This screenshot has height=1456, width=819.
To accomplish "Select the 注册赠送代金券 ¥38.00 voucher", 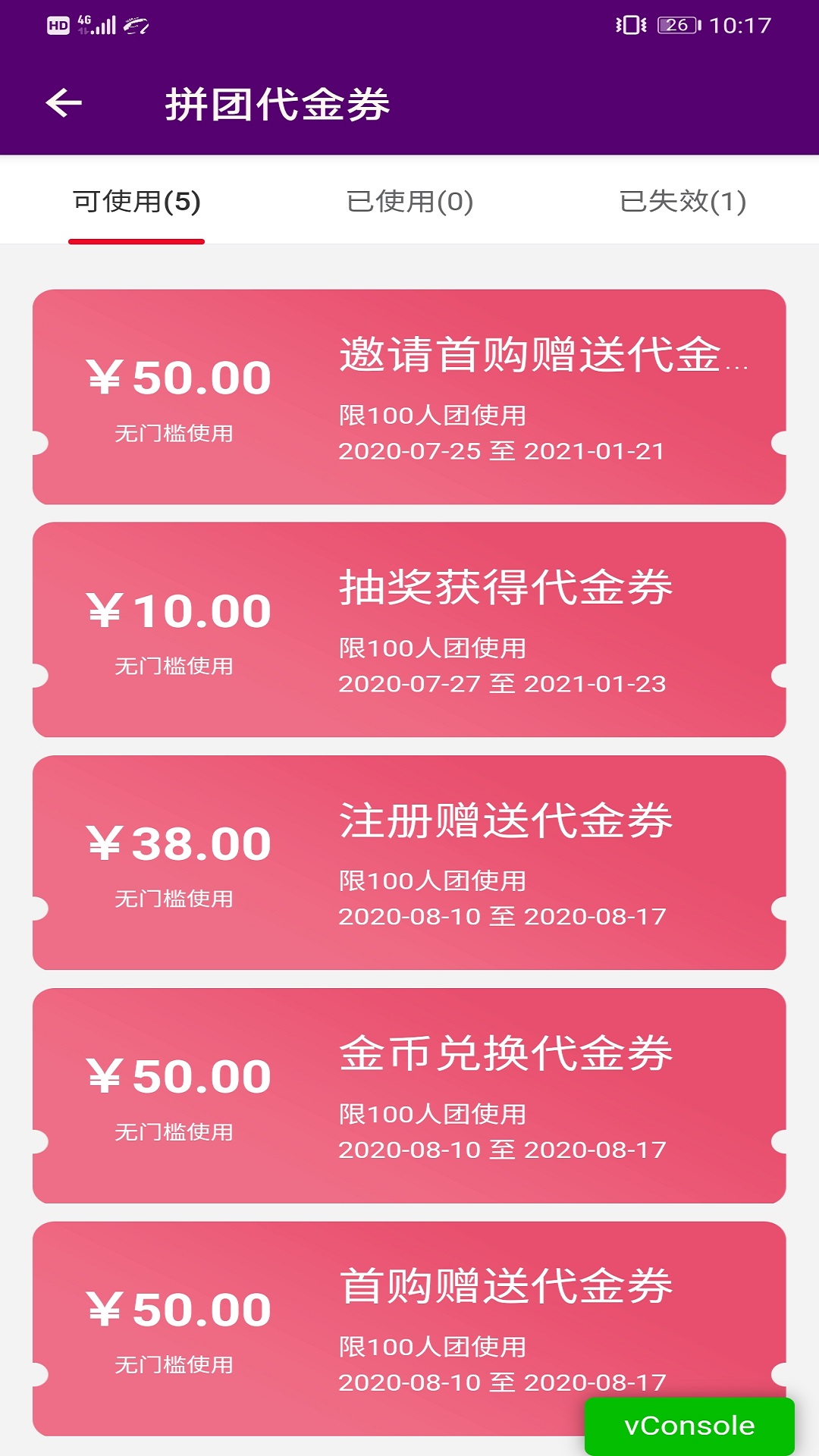I will pos(409,862).
